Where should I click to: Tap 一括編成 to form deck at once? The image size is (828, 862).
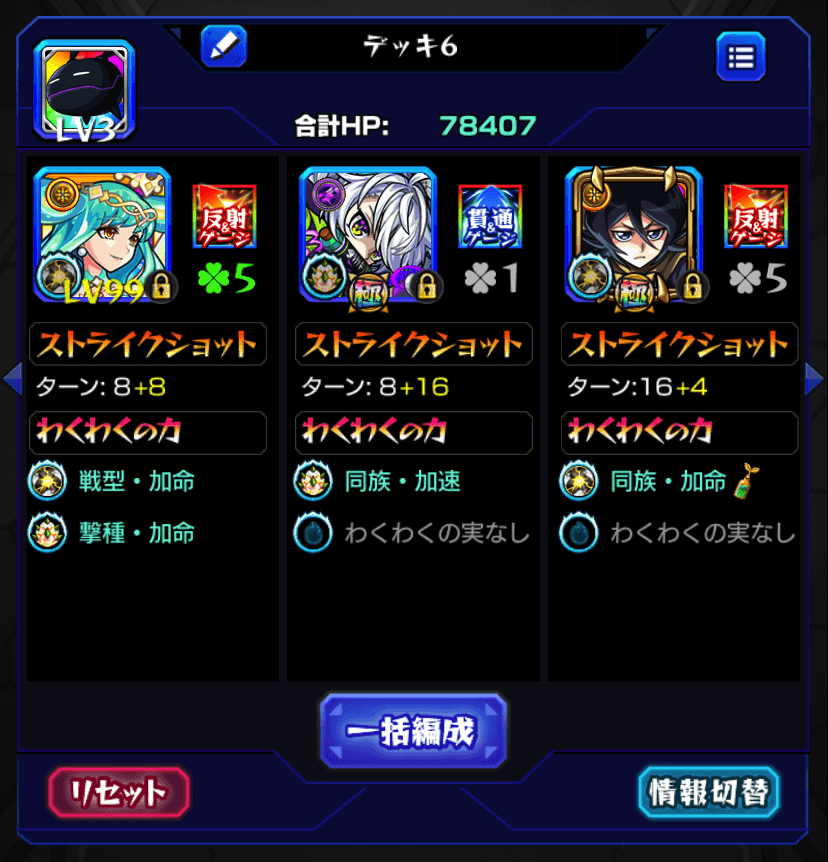pos(413,731)
